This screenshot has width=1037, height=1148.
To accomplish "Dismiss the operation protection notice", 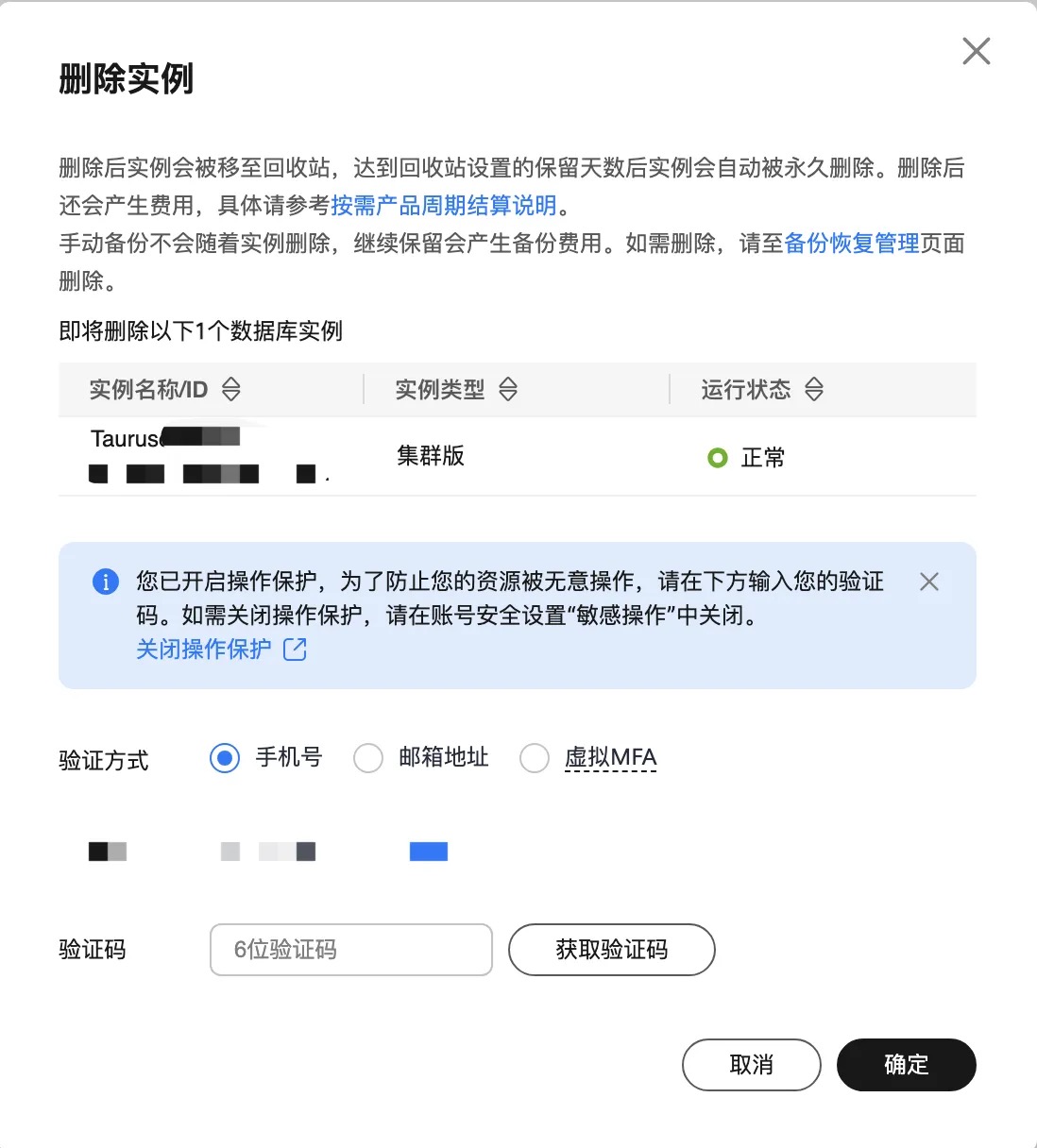I will (x=929, y=582).
